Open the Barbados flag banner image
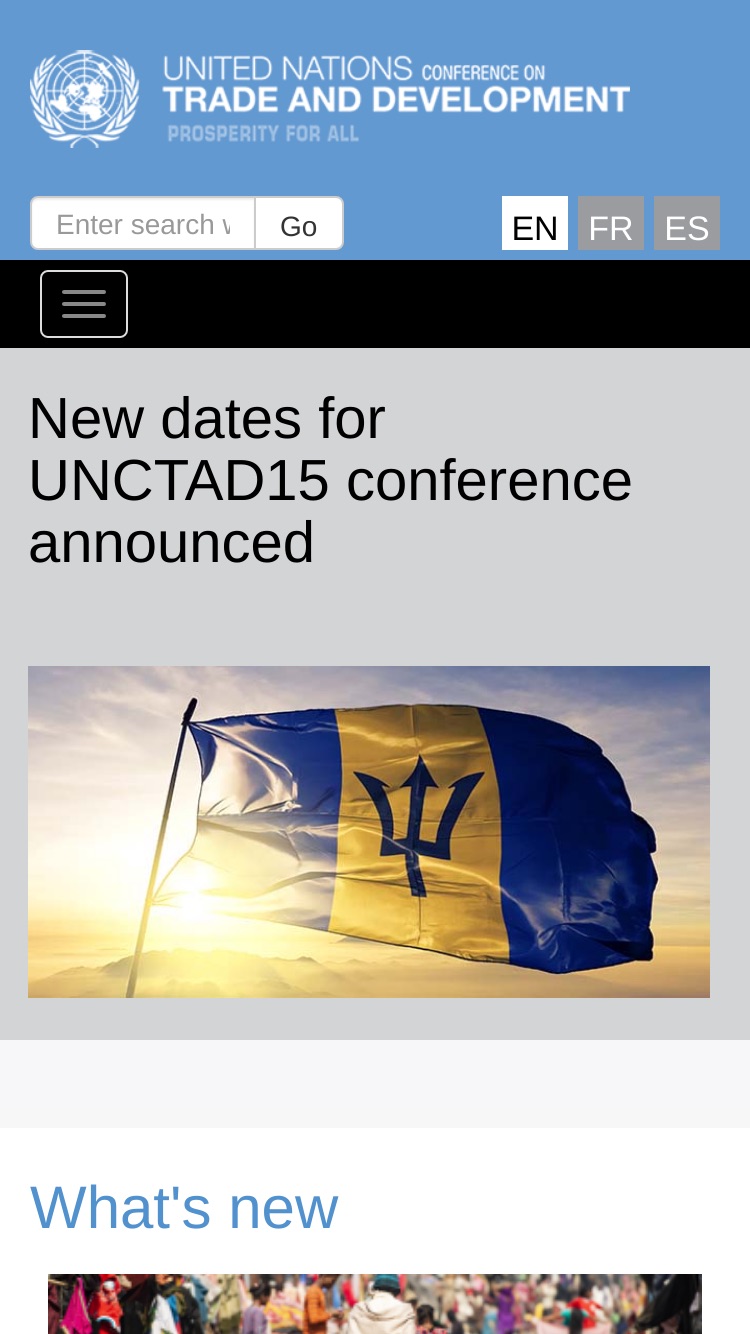This screenshot has width=750, height=1334. [369, 832]
